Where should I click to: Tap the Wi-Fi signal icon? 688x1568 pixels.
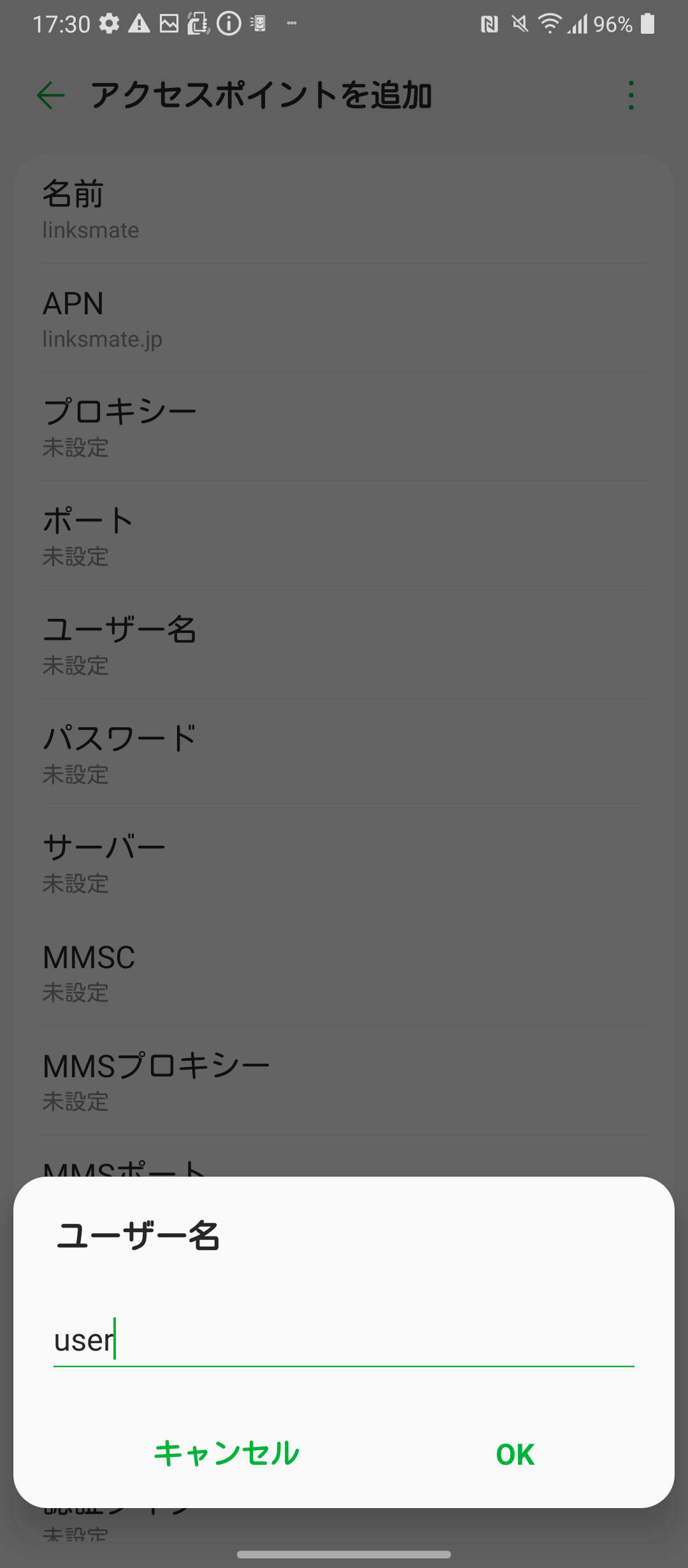click(x=550, y=24)
